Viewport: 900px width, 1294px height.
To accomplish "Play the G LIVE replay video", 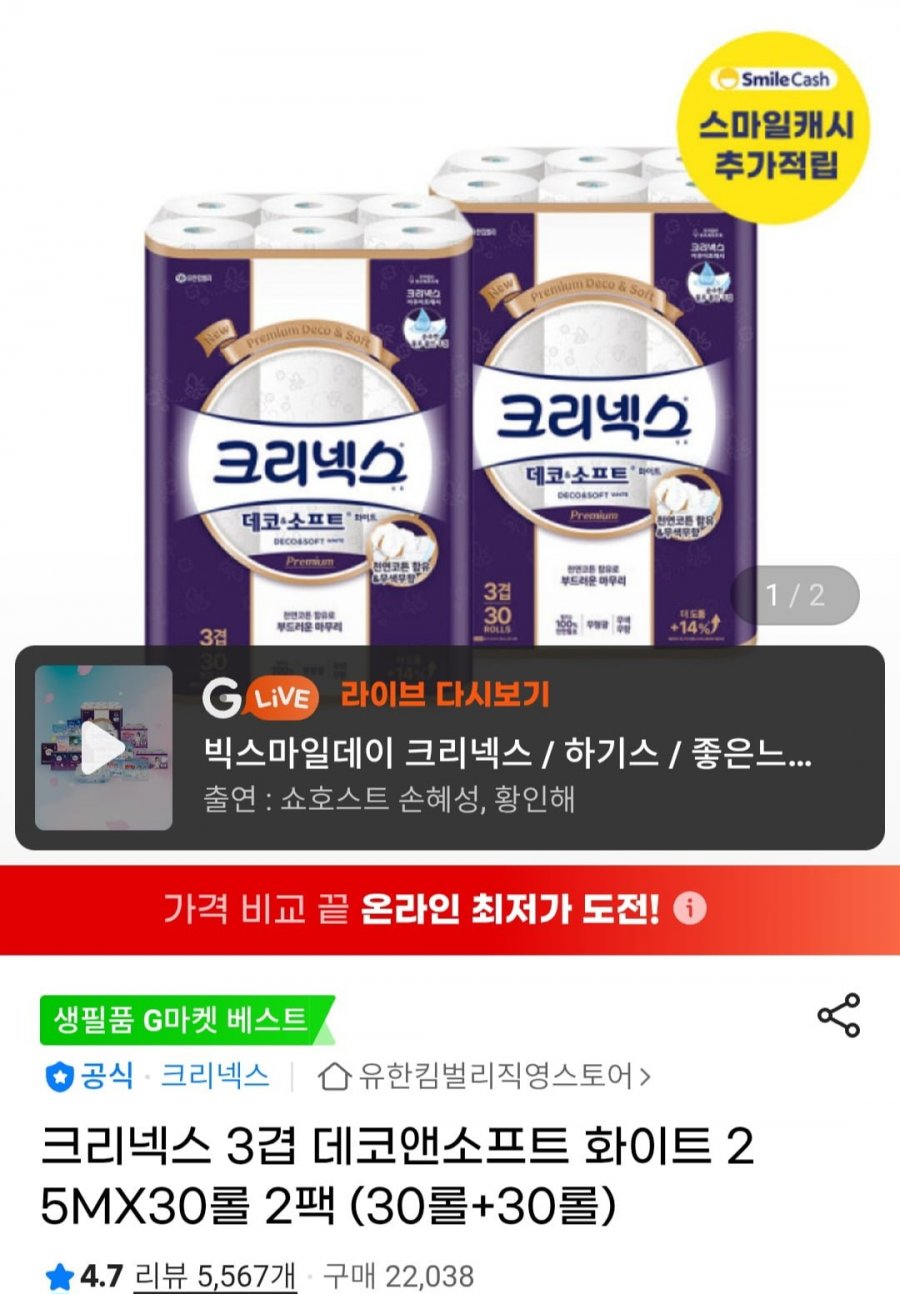I will pos(103,748).
